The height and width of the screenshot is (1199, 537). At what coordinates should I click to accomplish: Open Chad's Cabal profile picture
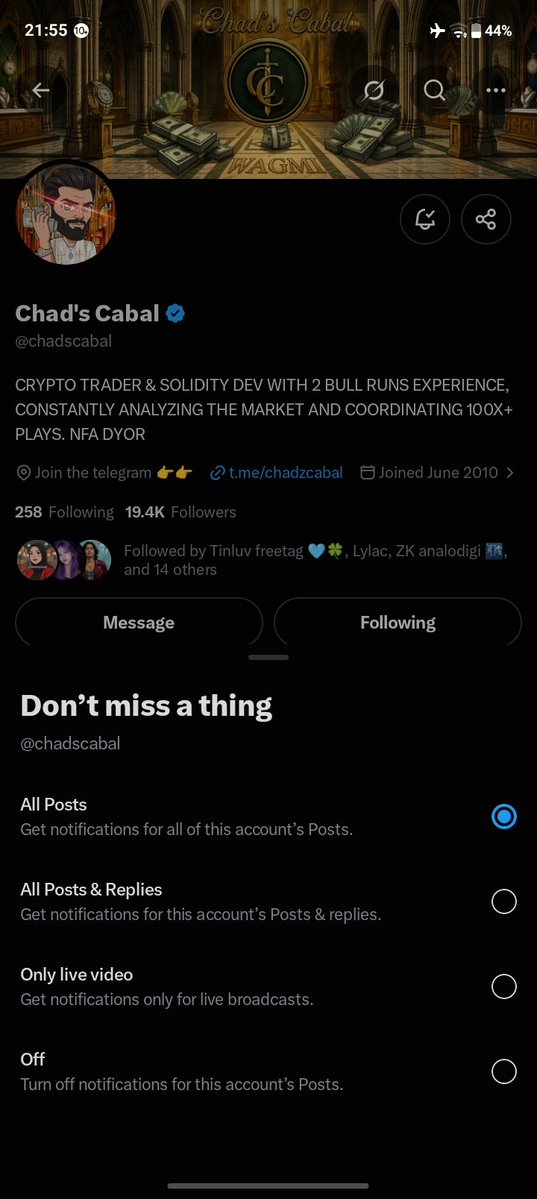tap(65, 214)
